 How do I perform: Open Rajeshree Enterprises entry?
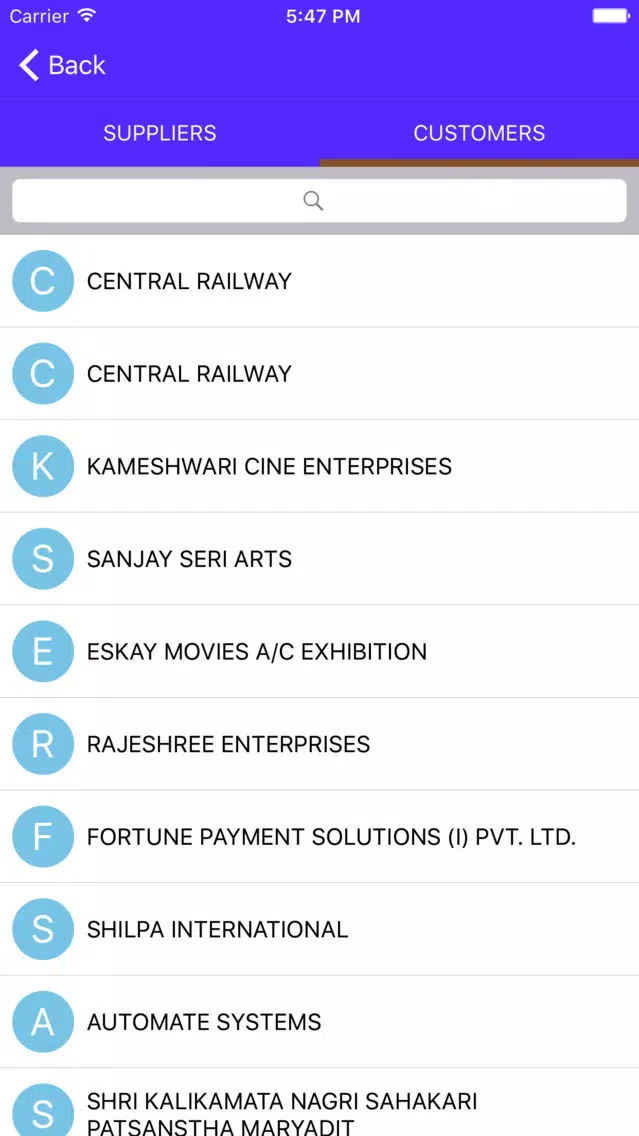[x=320, y=744]
